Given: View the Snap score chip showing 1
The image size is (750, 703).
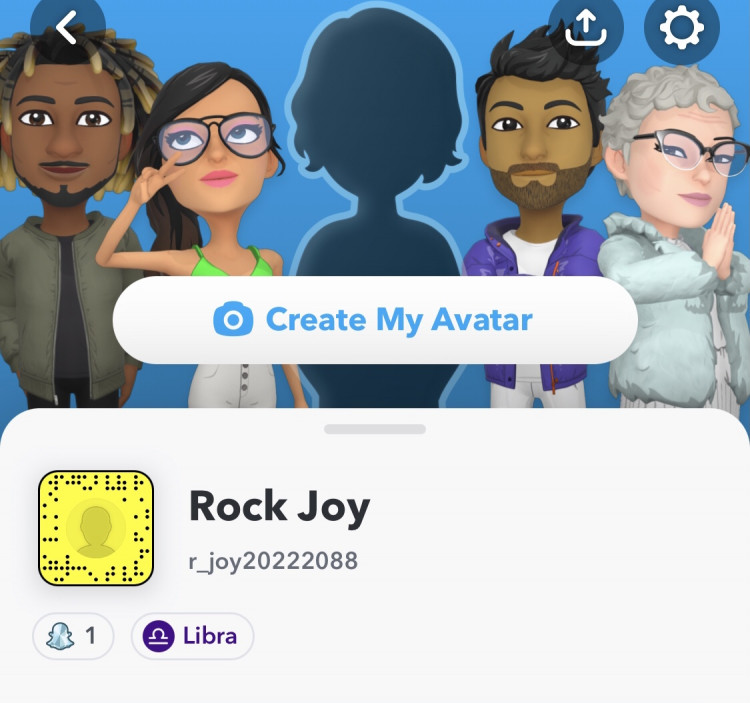Looking at the screenshot, I should 73,636.
